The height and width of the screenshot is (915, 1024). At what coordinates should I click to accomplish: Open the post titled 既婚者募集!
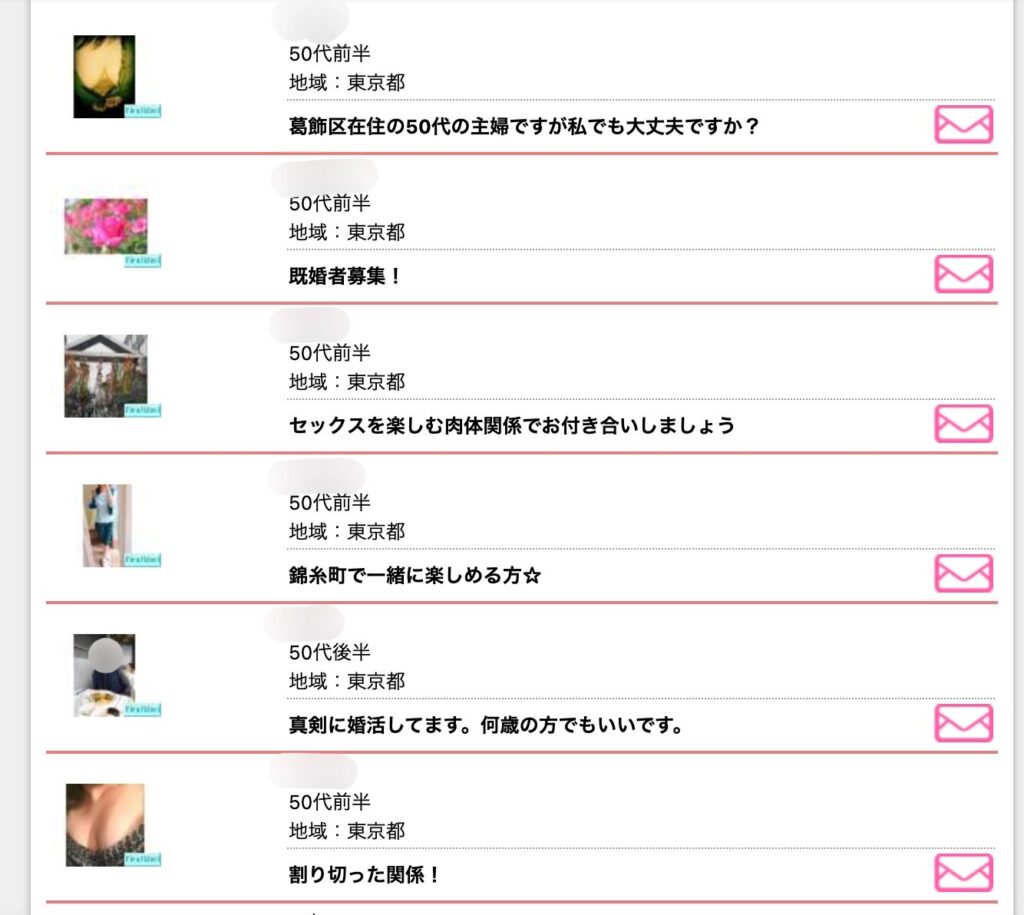(345, 276)
